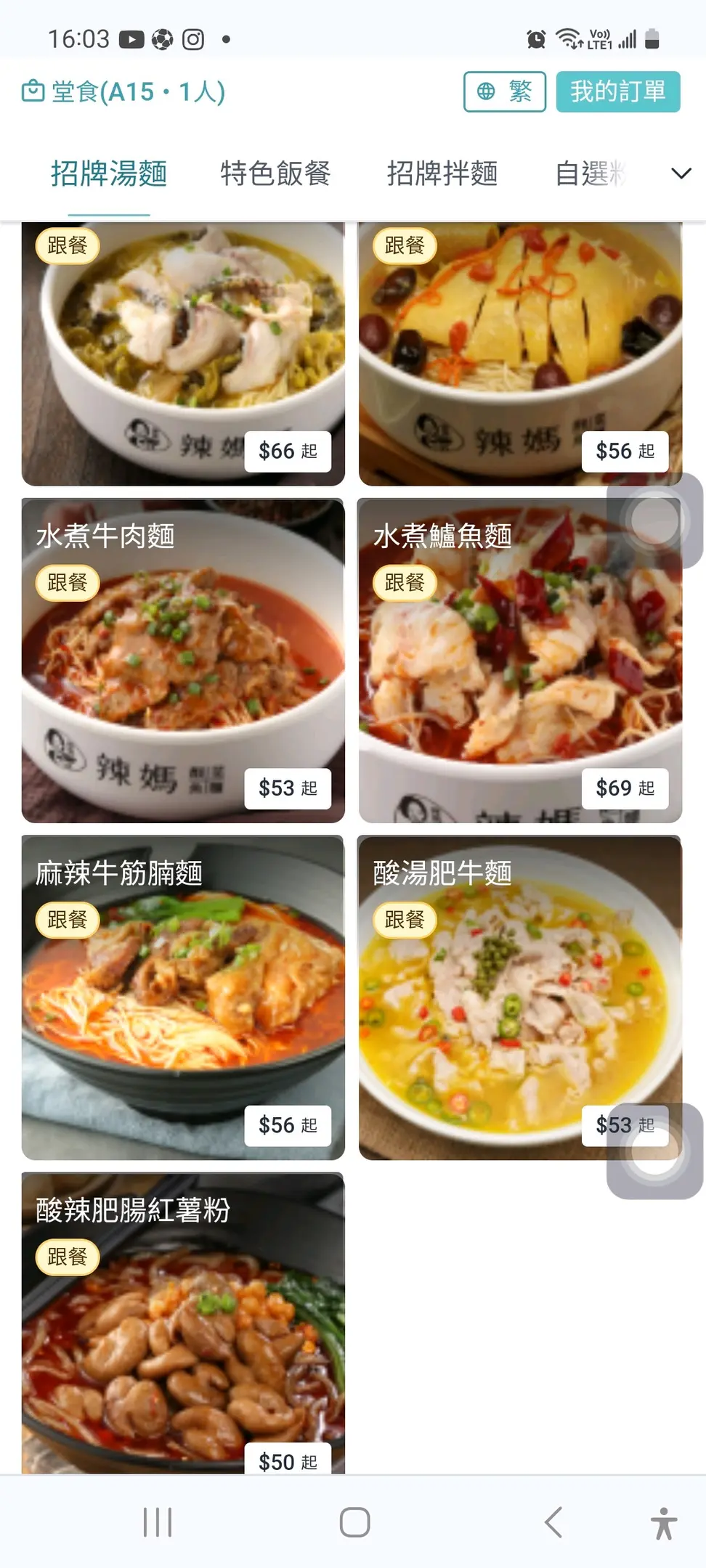Viewport: 706px width, 1568px height.
Task: Switch to the 特色飯餐 tab
Action: (275, 174)
